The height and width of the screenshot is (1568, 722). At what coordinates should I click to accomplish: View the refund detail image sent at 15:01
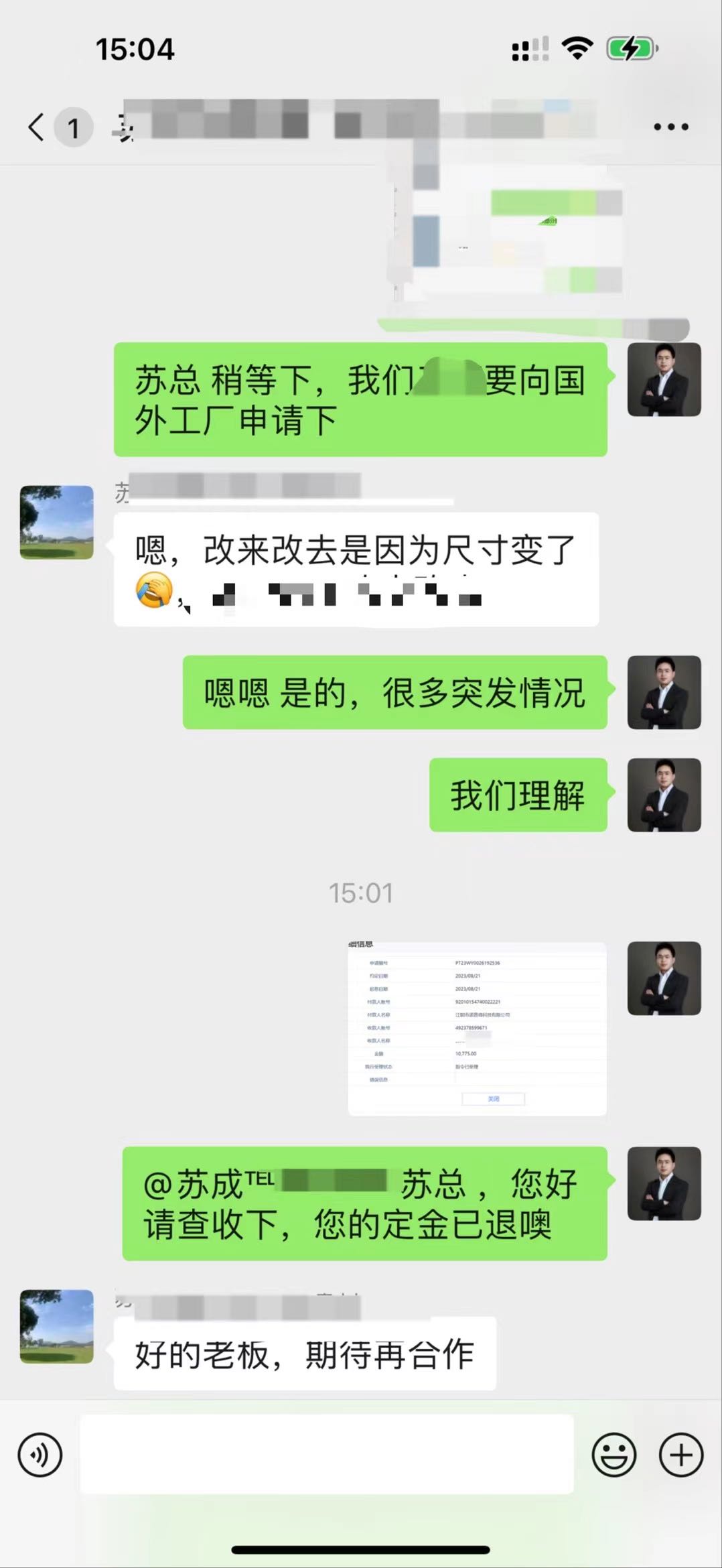tap(477, 1028)
